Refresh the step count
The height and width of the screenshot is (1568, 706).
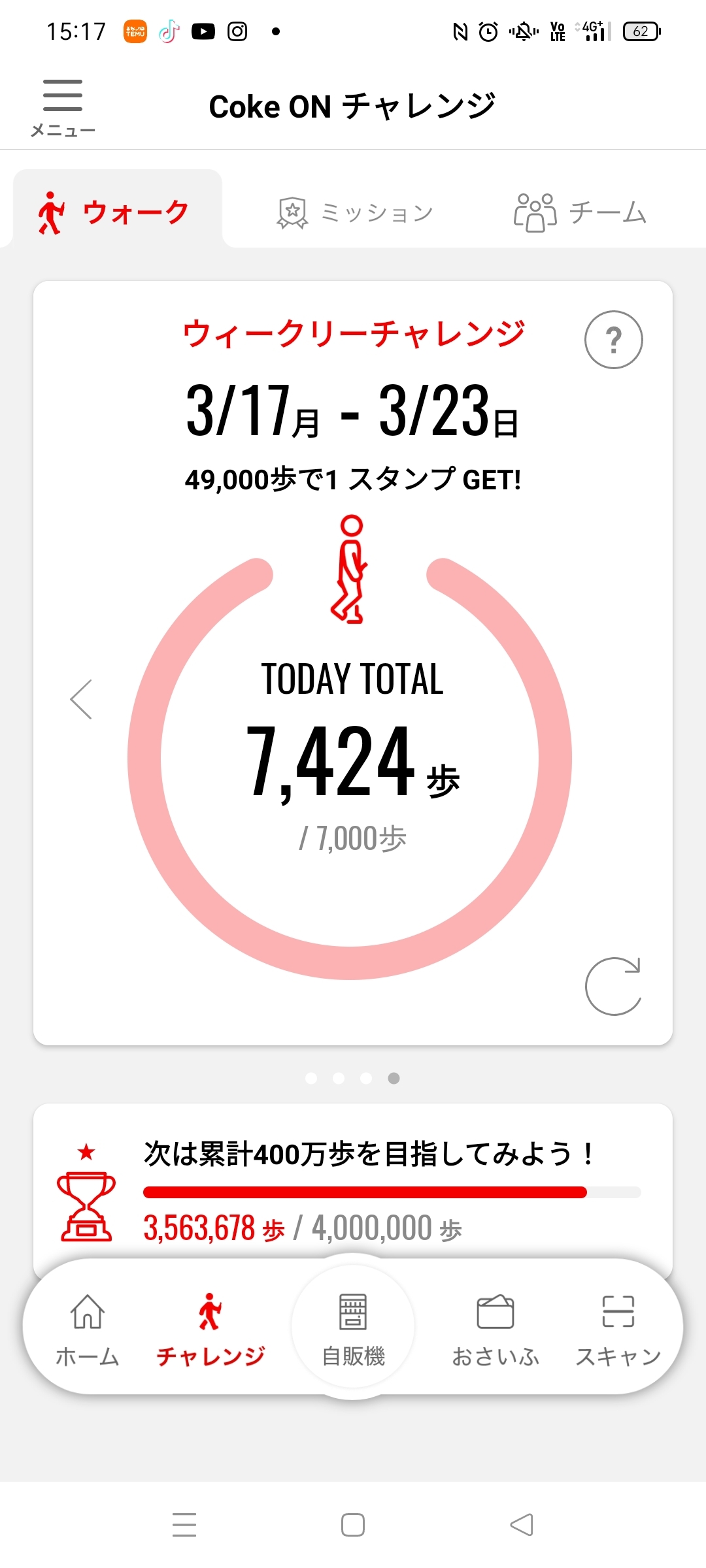click(x=613, y=987)
